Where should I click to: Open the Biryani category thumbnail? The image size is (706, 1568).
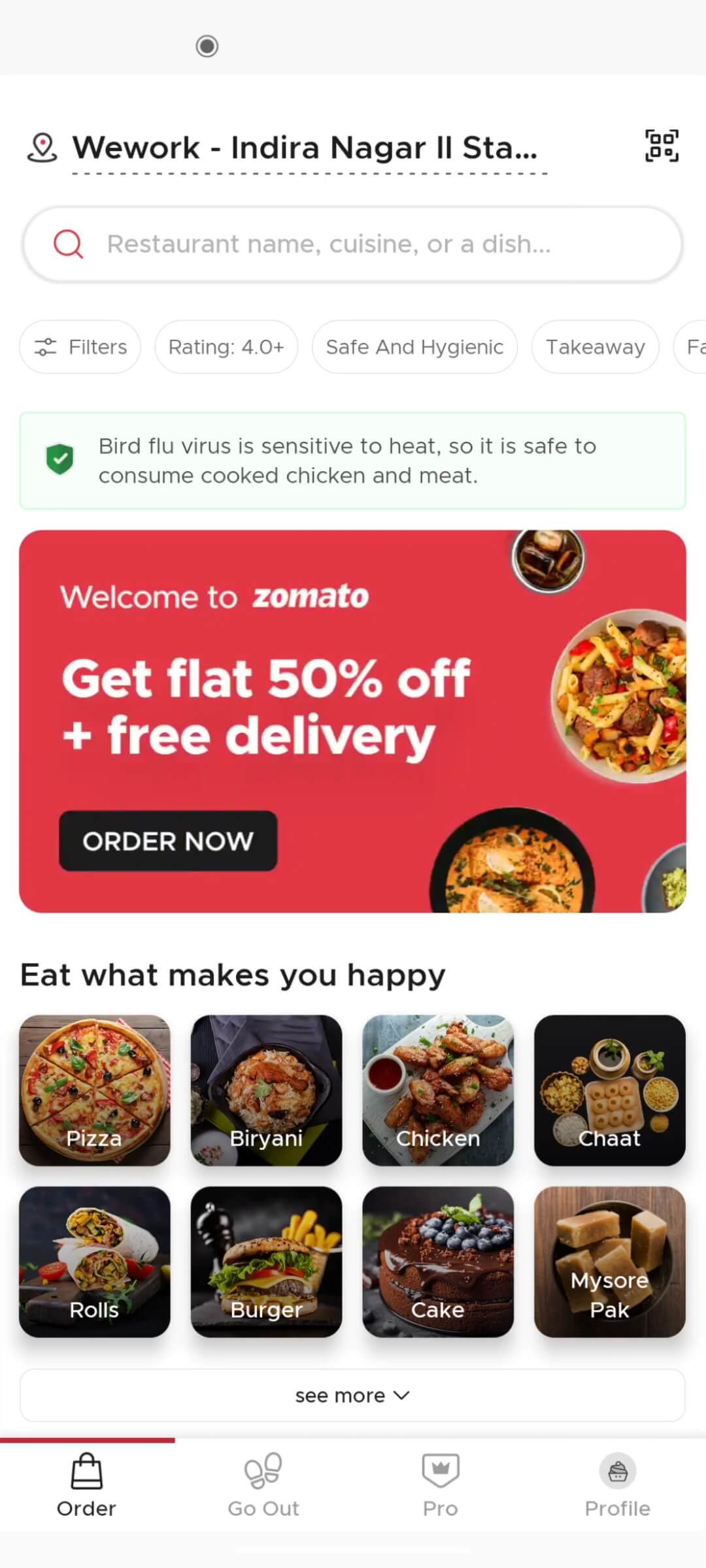pyautogui.click(x=265, y=1090)
